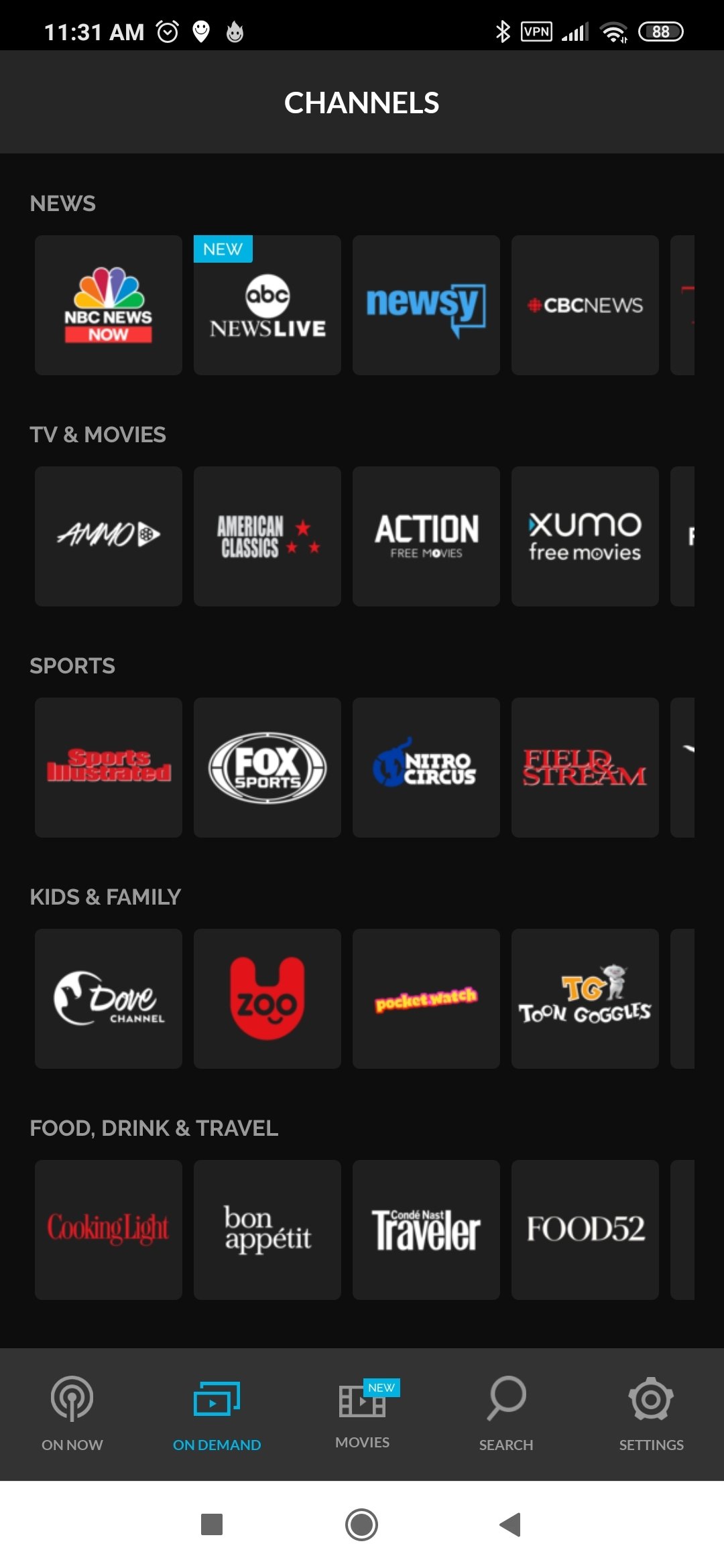Select the Action Free Movies channel
This screenshot has height=1568, width=724.
[x=426, y=536]
